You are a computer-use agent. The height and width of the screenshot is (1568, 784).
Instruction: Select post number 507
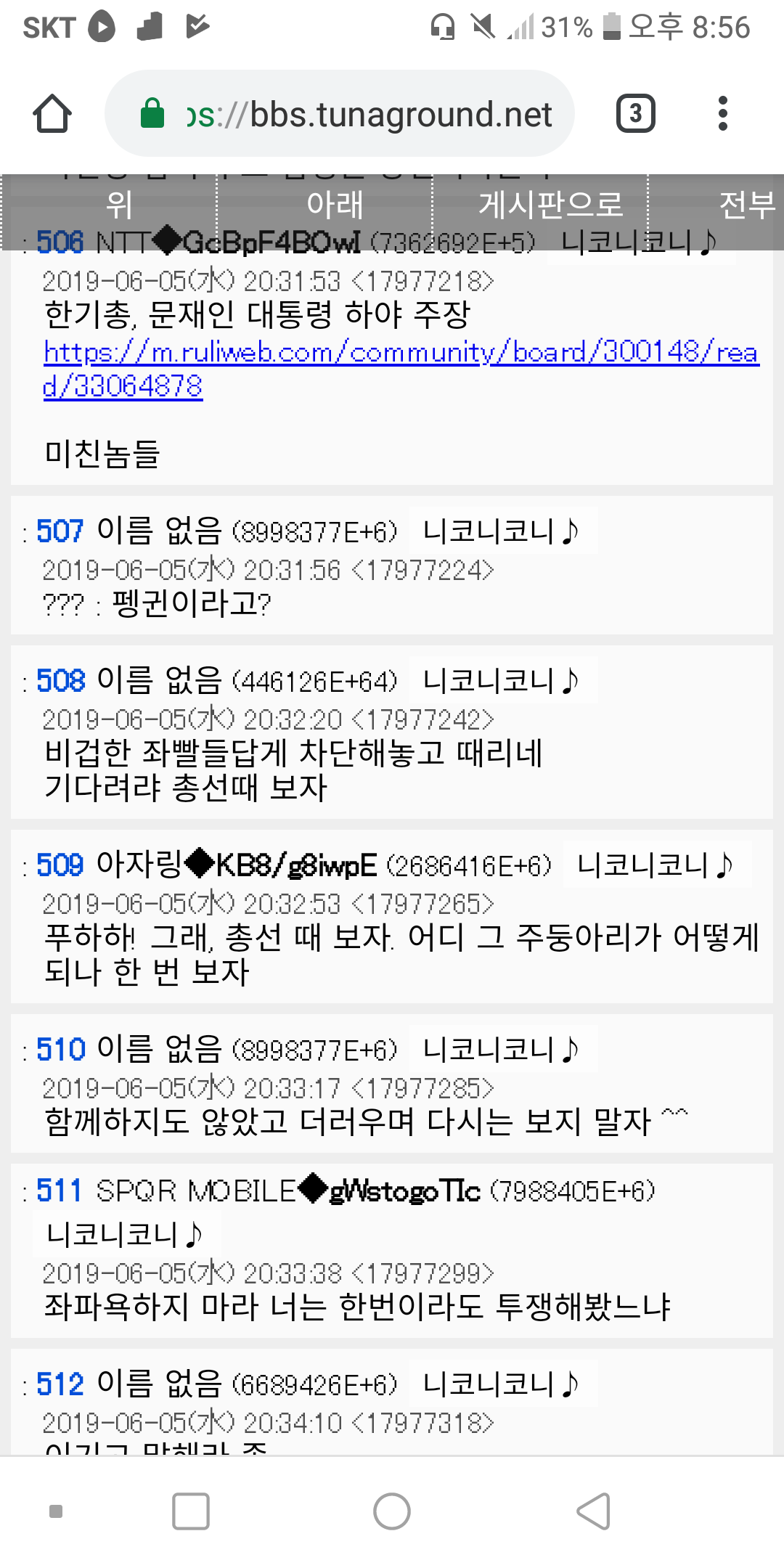coord(60,531)
